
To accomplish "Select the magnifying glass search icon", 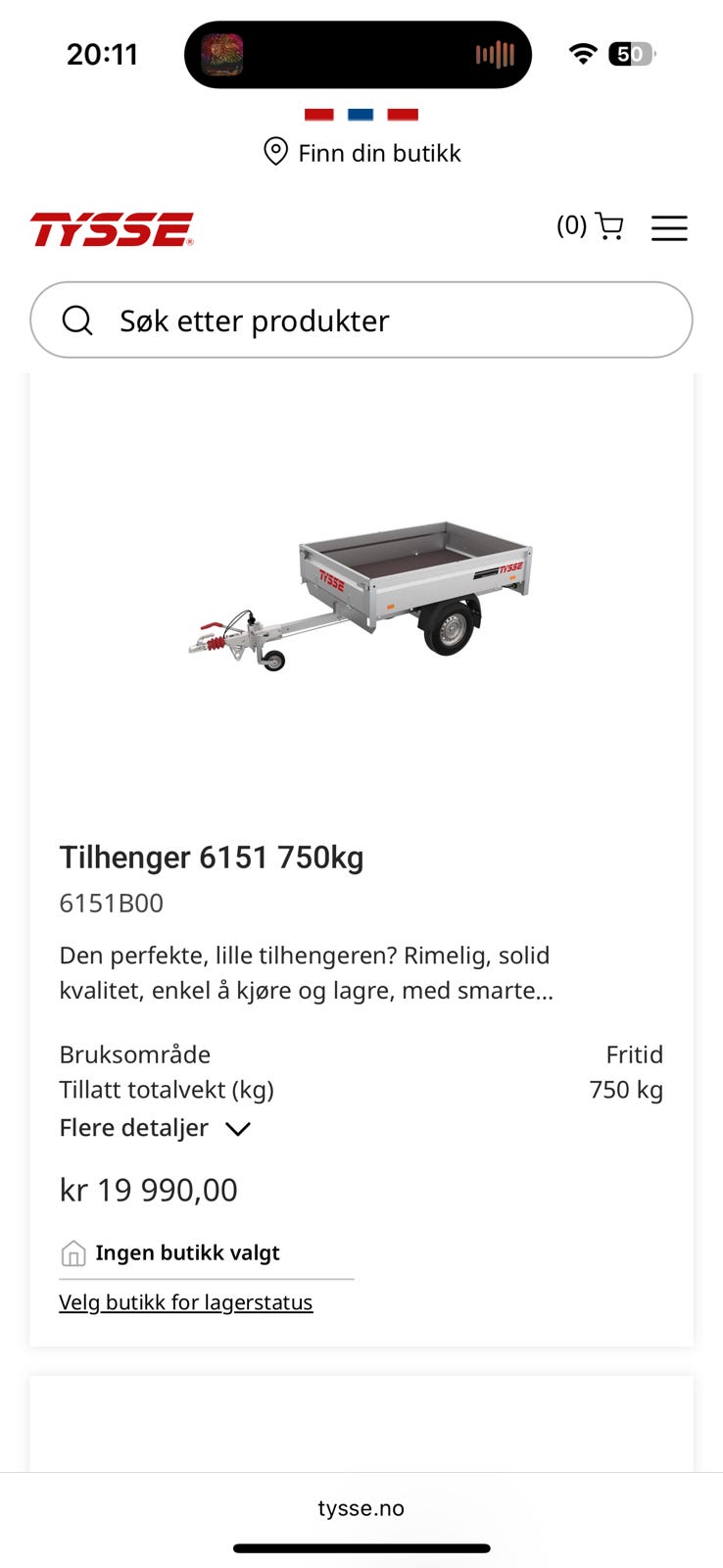I will (x=77, y=319).
